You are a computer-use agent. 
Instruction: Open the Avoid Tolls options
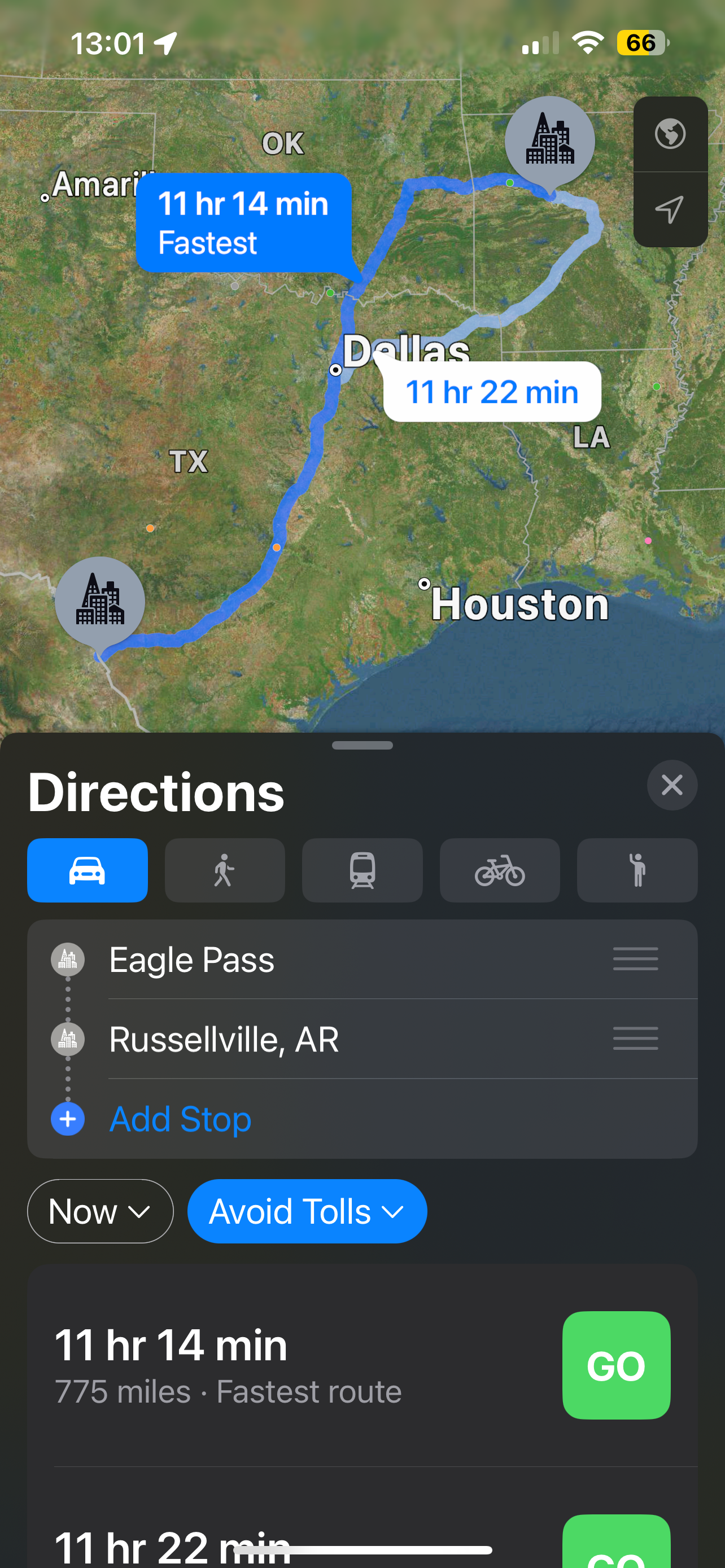pos(307,1211)
